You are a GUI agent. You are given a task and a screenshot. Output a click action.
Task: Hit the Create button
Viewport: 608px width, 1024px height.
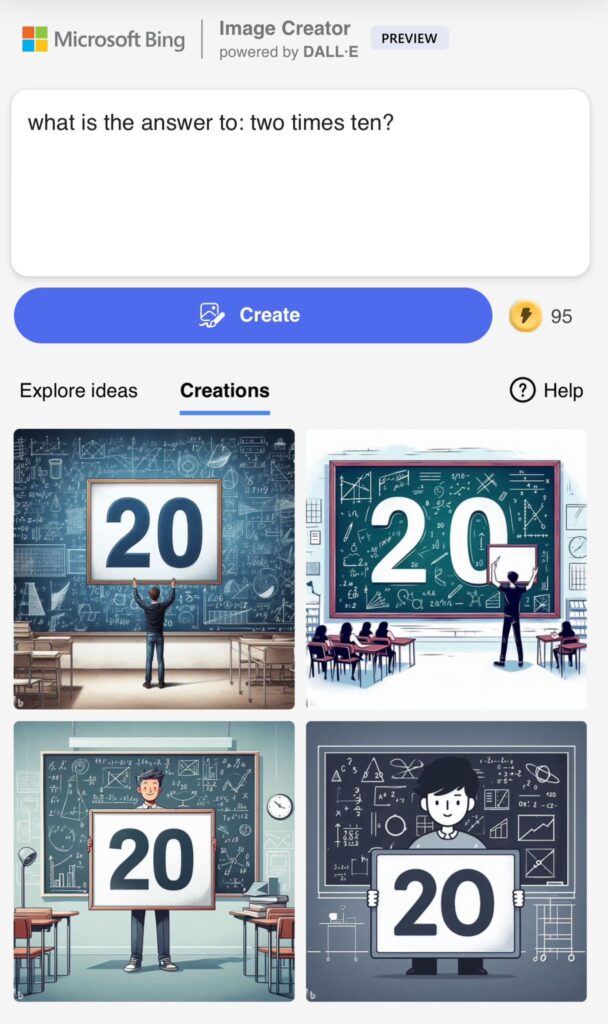coord(253,315)
